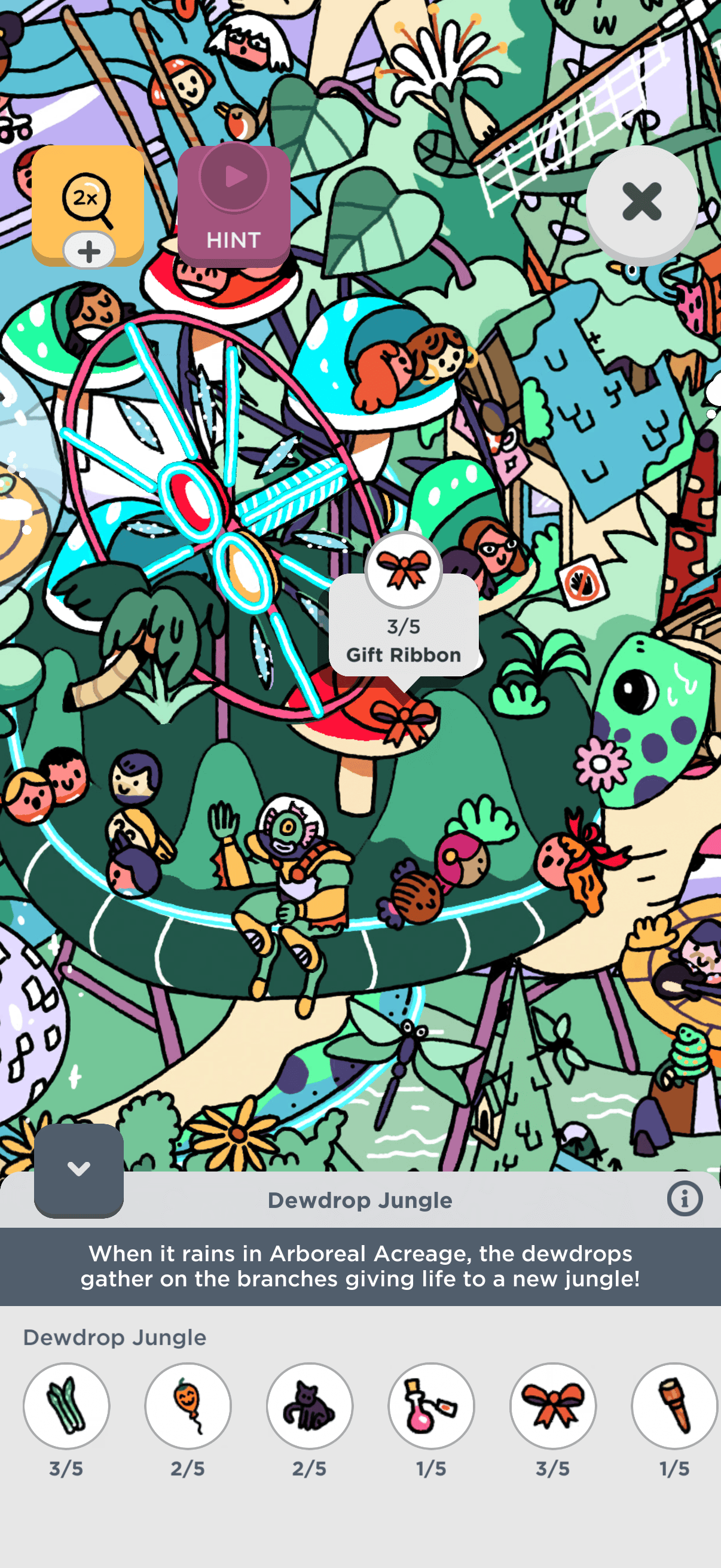Image resolution: width=721 pixels, height=1568 pixels.
Task: Select the black cat item
Action: [310, 1406]
